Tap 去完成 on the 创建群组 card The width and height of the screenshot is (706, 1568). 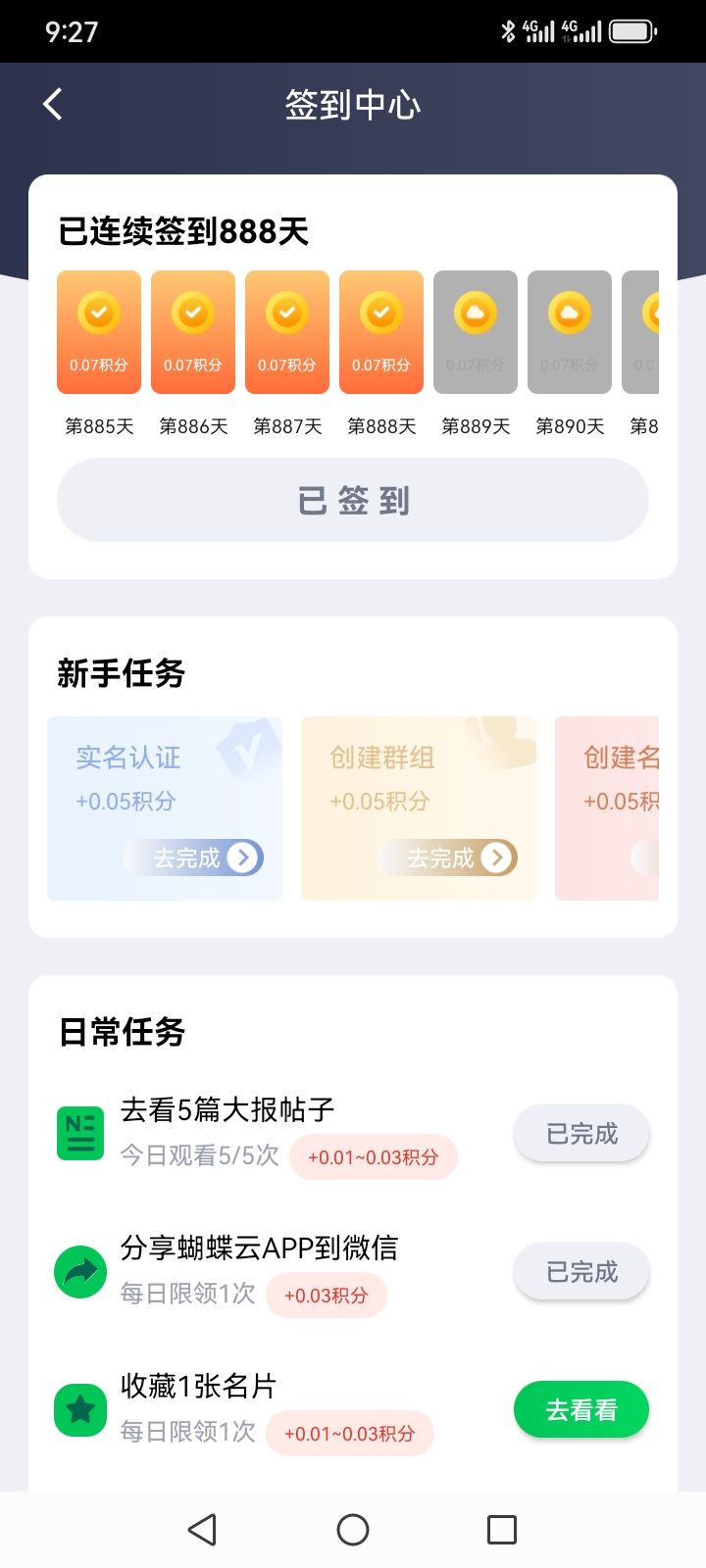448,857
